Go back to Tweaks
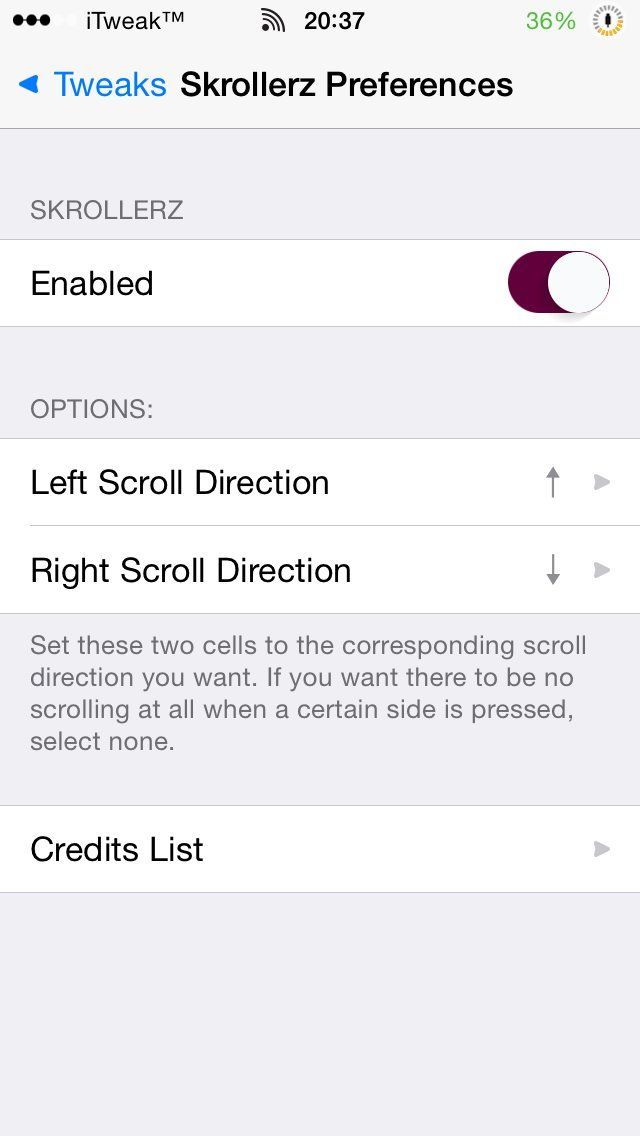 tap(92, 85)
